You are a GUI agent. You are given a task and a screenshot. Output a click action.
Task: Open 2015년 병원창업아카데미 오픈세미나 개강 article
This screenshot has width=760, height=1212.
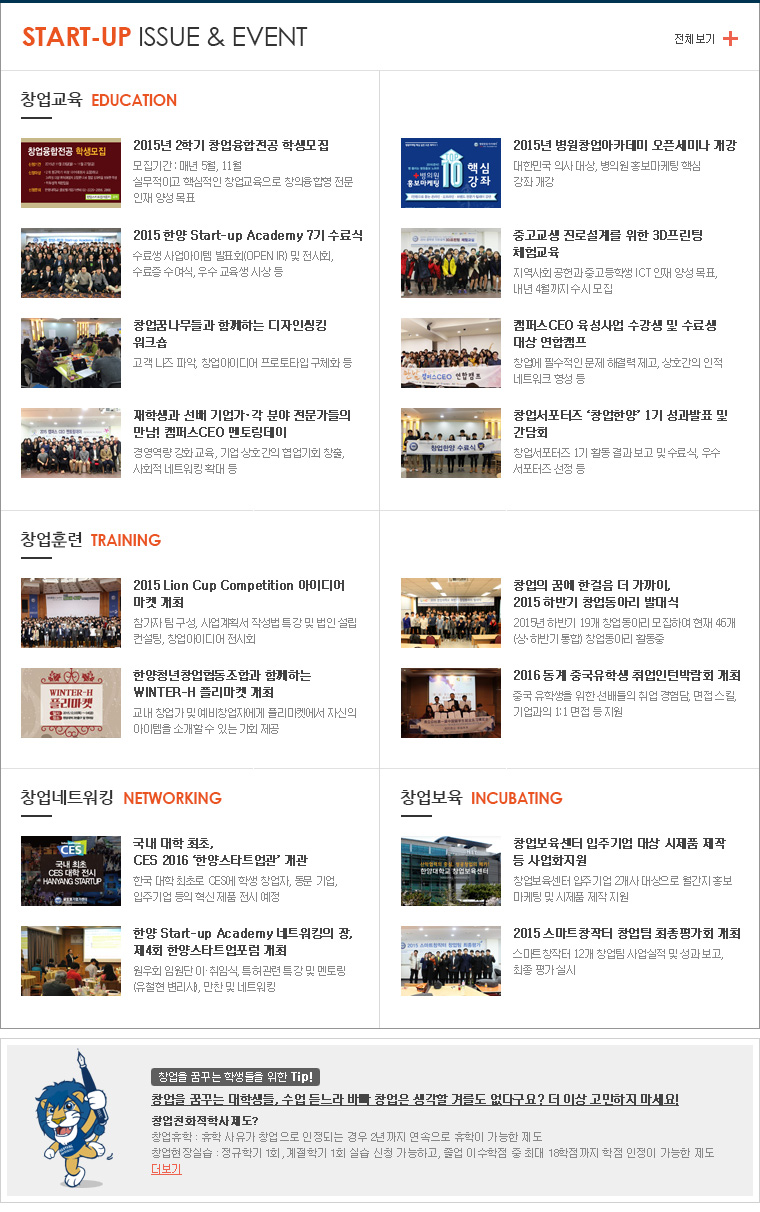click(624, 146)
